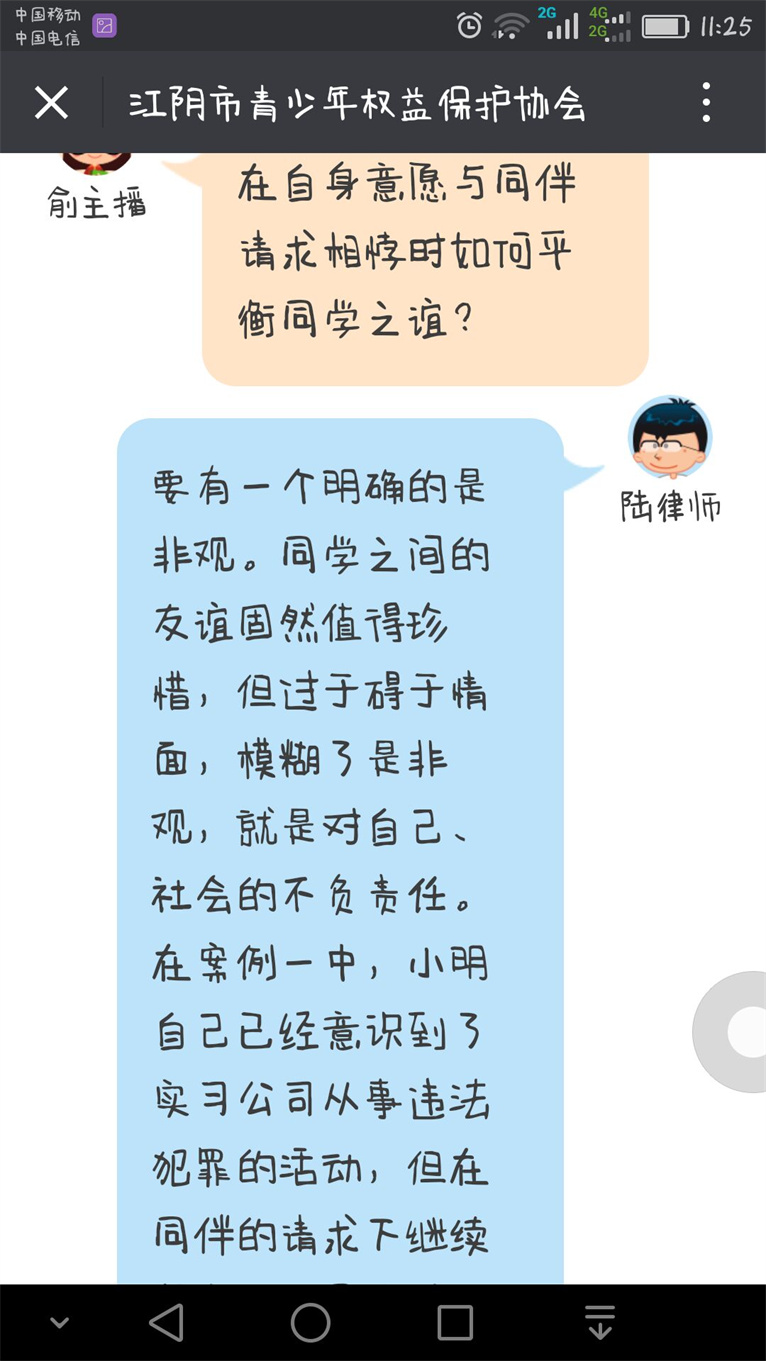766x1361 pixels.
Task: Collapse the keyboard with the down chevron
Action: [x=59, y=1321]
